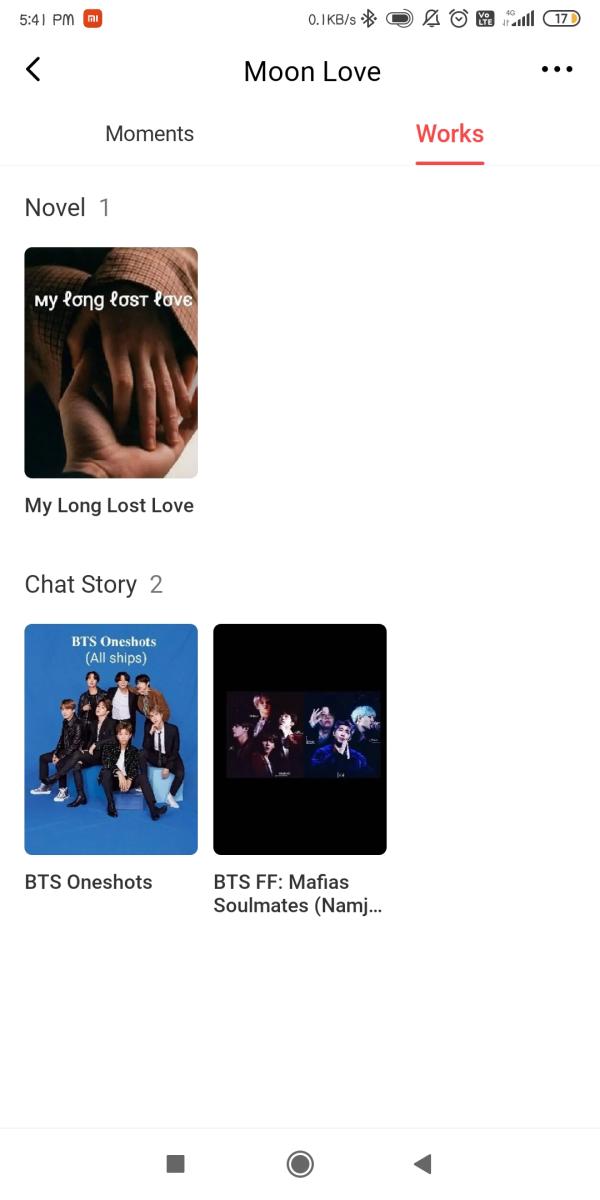Image resolution: width=600 pixels, height=1200 pixels.
Task: Go back using the top-left arrow
Action: tap(33, 69)
